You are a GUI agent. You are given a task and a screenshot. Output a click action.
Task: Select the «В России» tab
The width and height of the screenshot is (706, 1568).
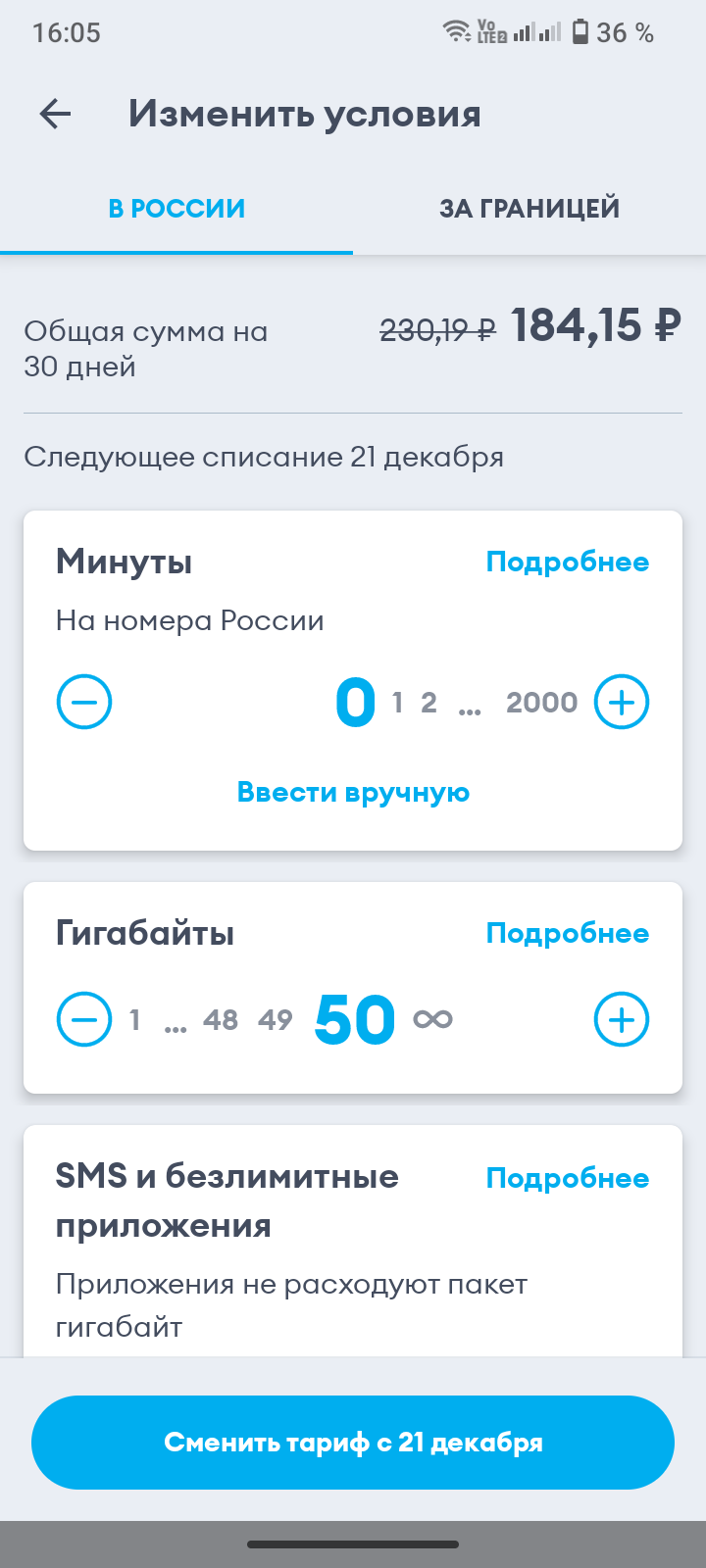[176, 208]
